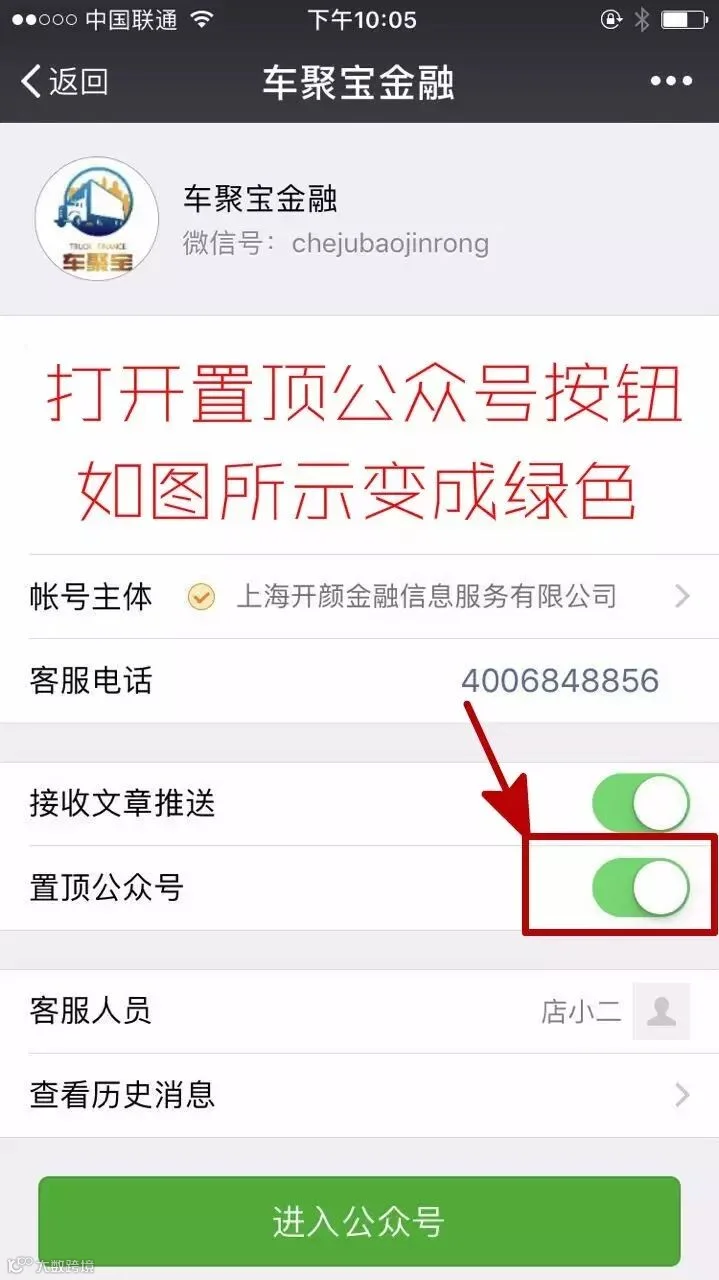Call the customer service number 4006848856
This screenshot has height=1280, width=719.
[559, 681]
